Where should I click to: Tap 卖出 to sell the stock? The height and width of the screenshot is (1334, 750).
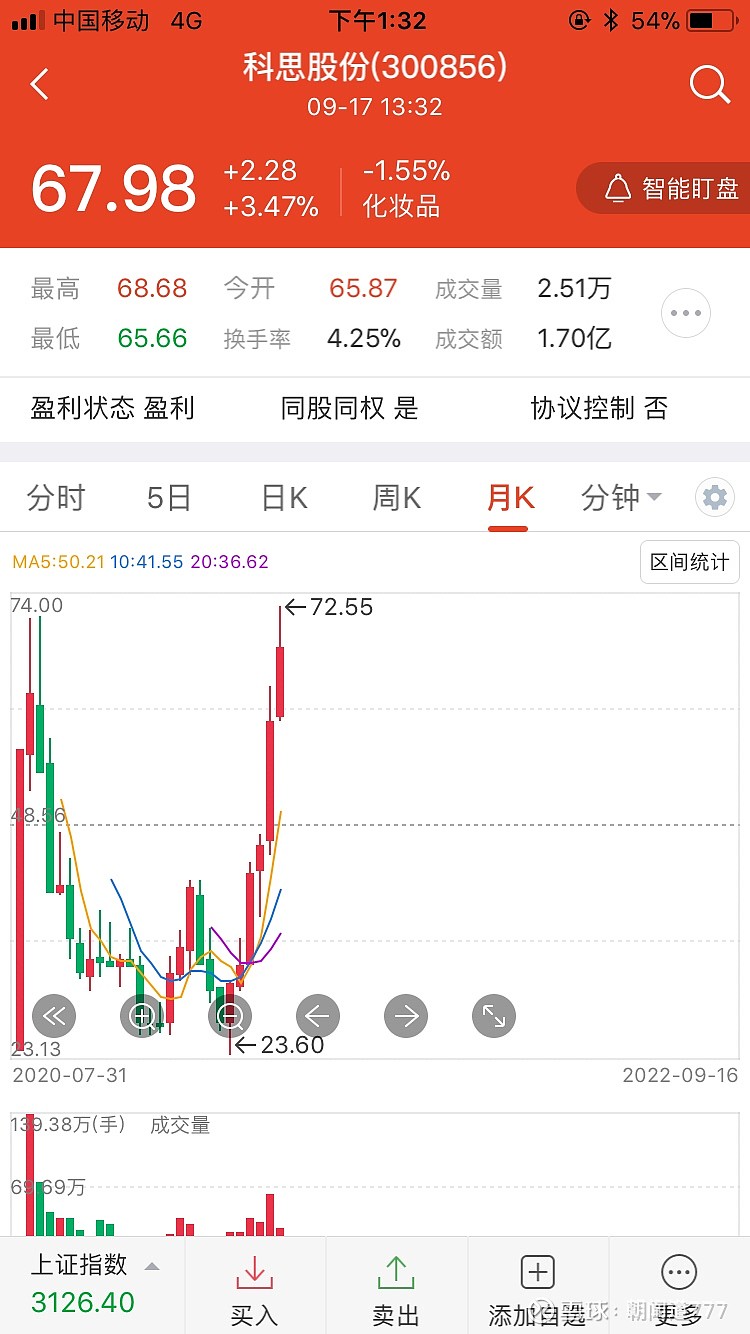tap(396, 1290)
